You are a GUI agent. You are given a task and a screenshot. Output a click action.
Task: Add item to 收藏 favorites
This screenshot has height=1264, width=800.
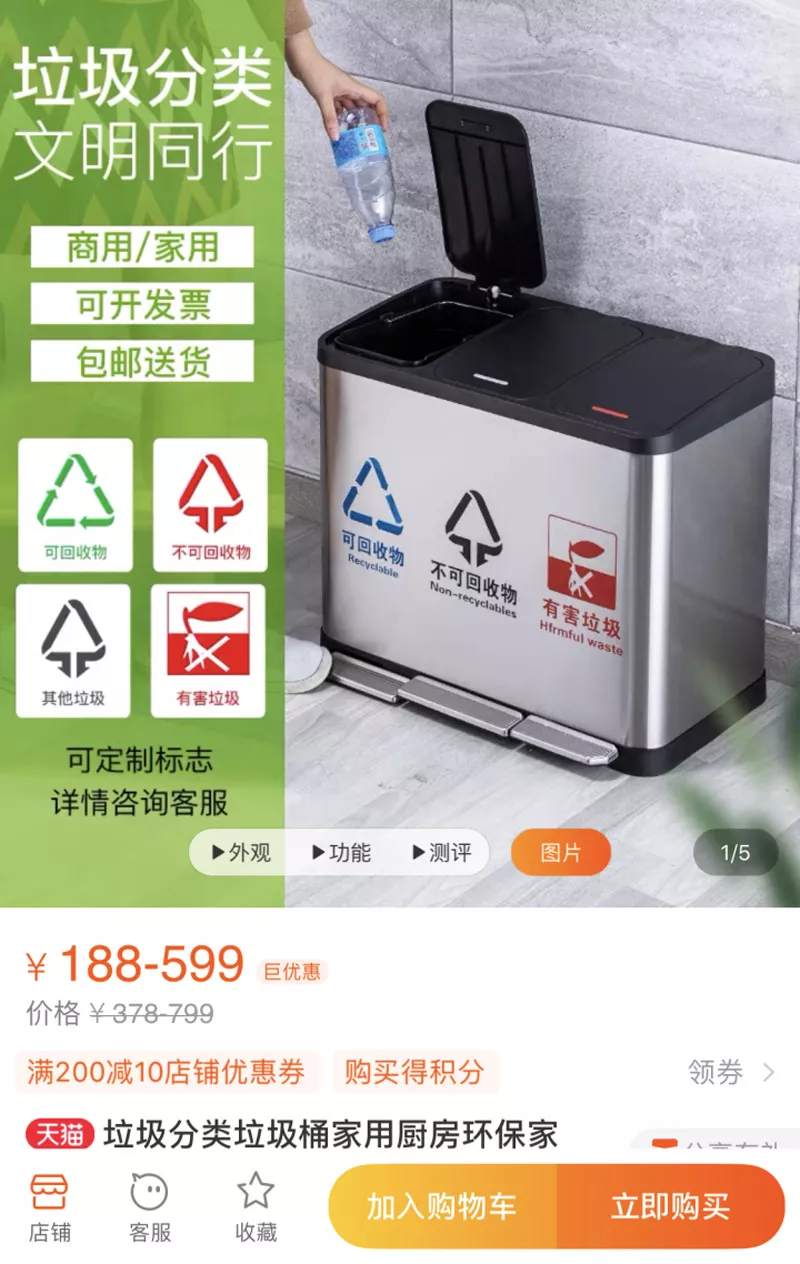[255, 1207]
